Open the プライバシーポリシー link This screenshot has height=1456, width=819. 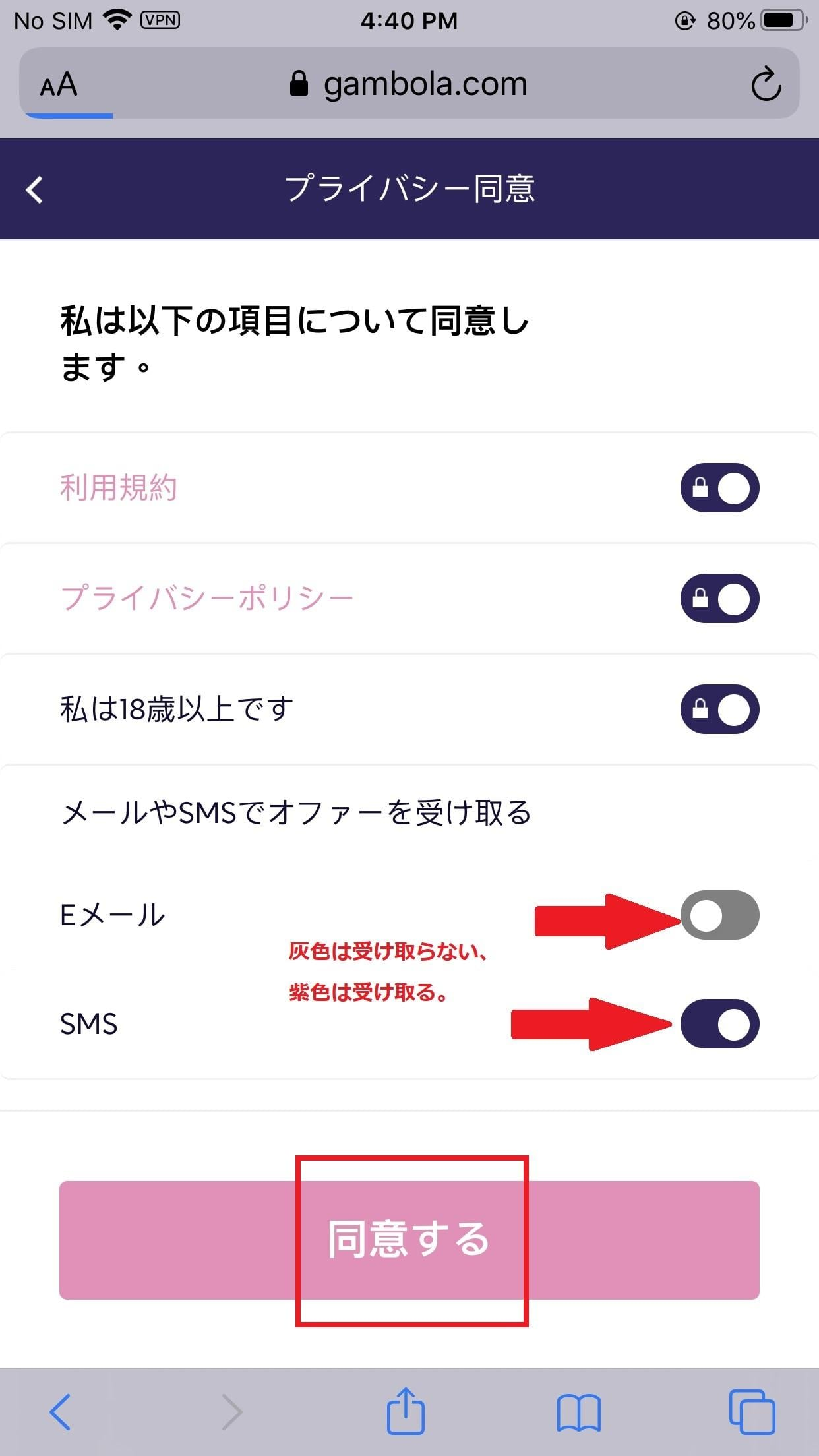coord(207,599)
